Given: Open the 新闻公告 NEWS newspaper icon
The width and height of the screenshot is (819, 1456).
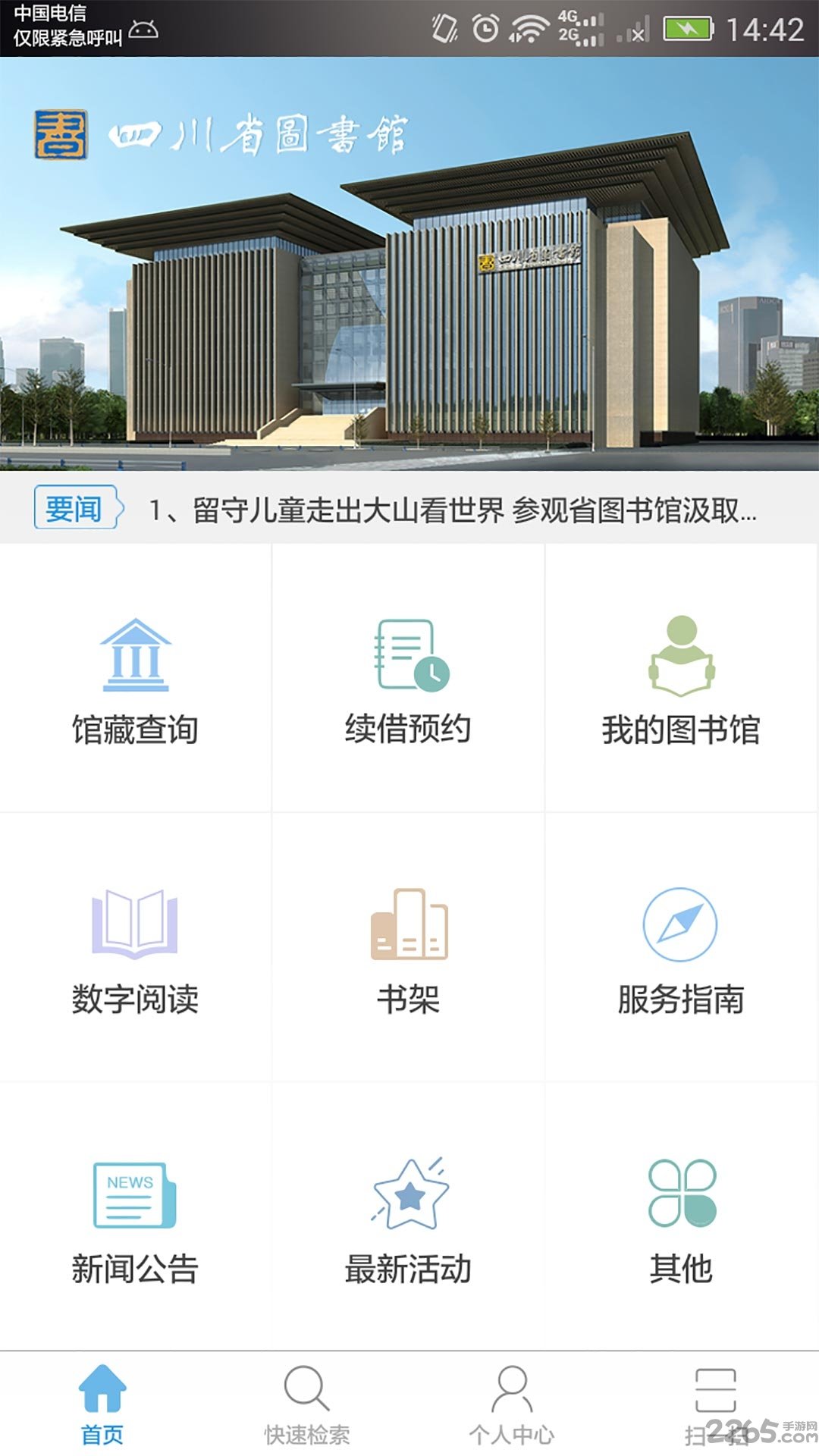Looking at the screenshot, I should [x=135, y=1194].
